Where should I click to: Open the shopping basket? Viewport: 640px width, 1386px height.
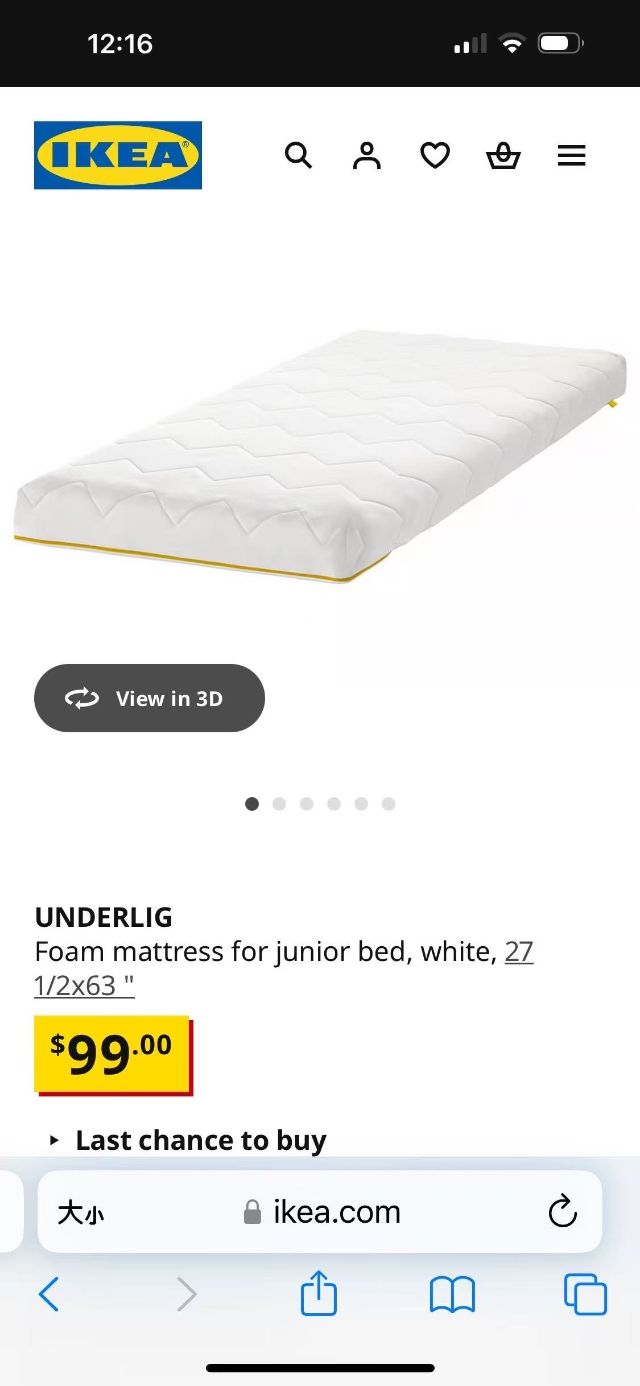[503, 156]
